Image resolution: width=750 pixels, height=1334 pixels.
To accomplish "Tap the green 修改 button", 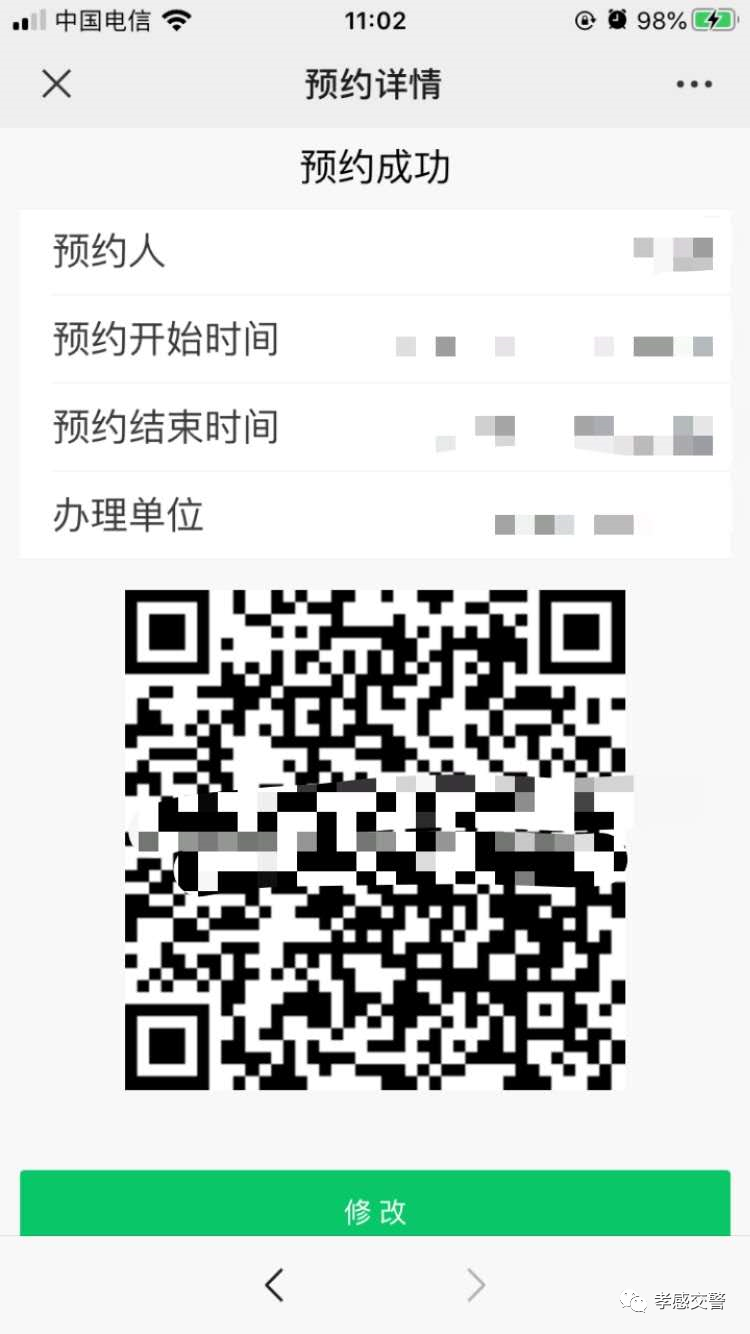I will coord(375,1206).
